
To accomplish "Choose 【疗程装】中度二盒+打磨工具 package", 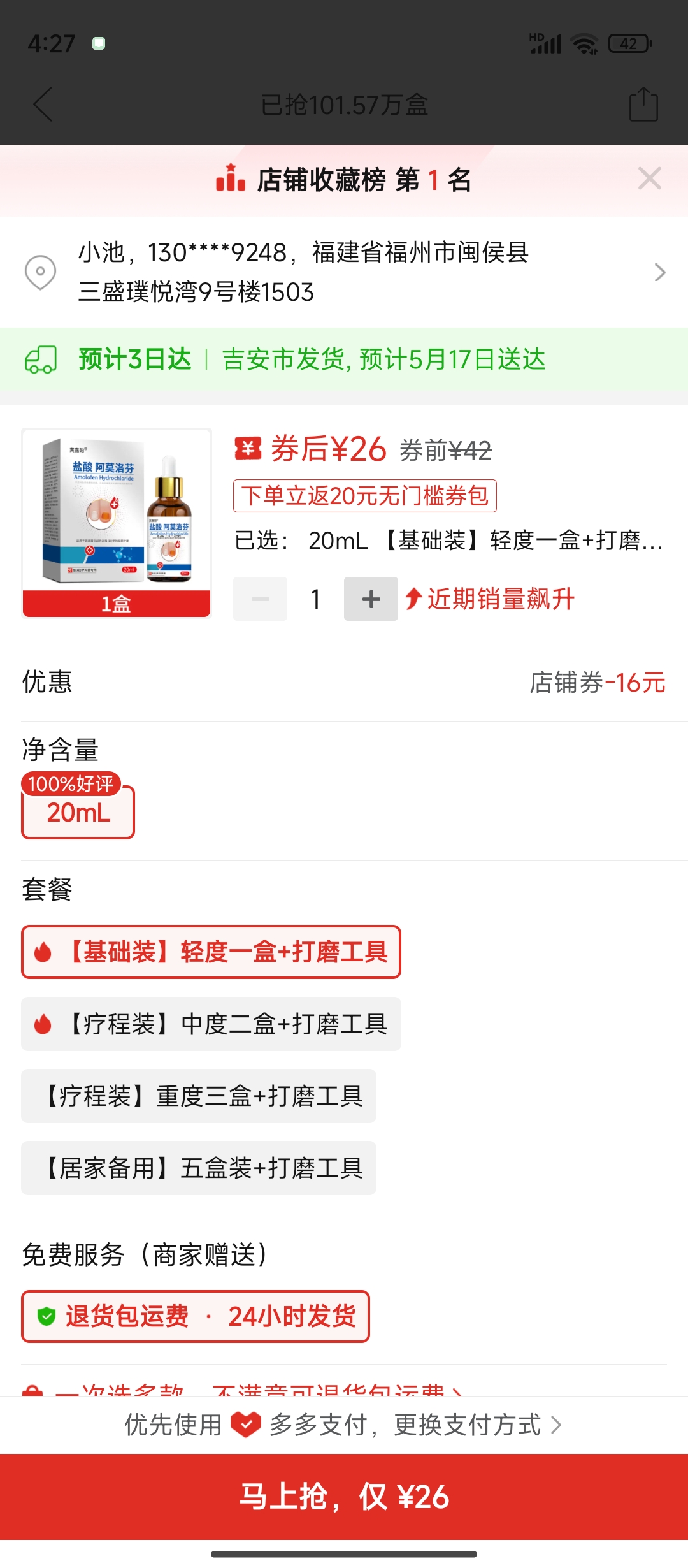I will pos(211,1024).
